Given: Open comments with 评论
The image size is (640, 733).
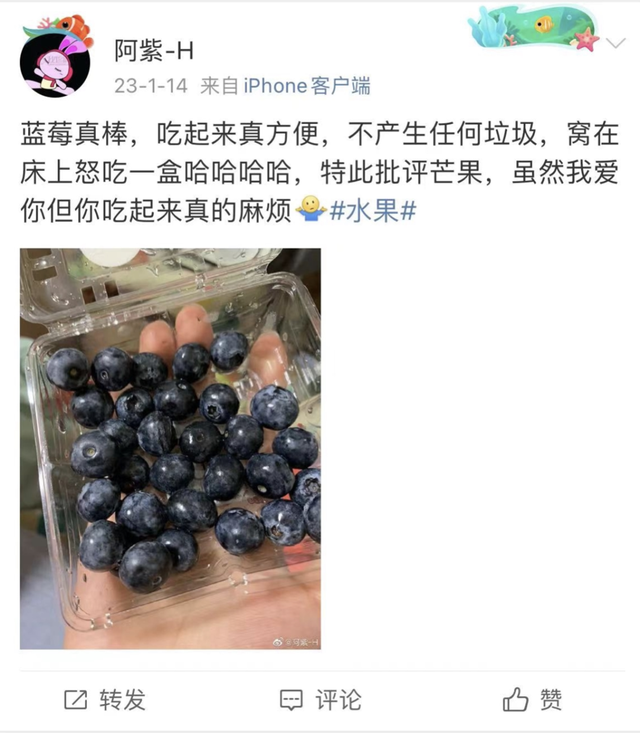Looking at the screenshot, I should (320, 700).
